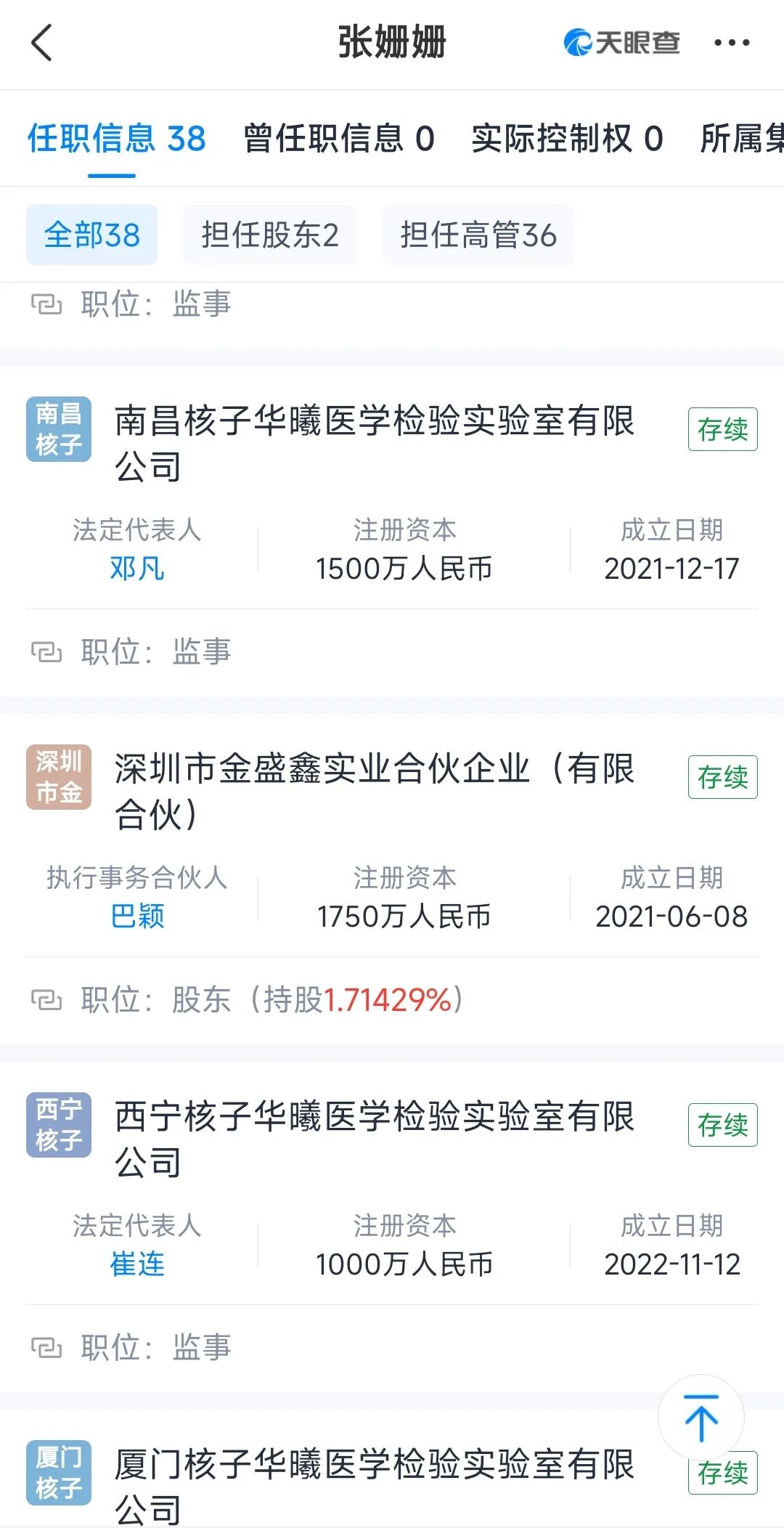Select the 任职信息 38 tab
This screenshot has width=784, height=1528.
(117, 138)
